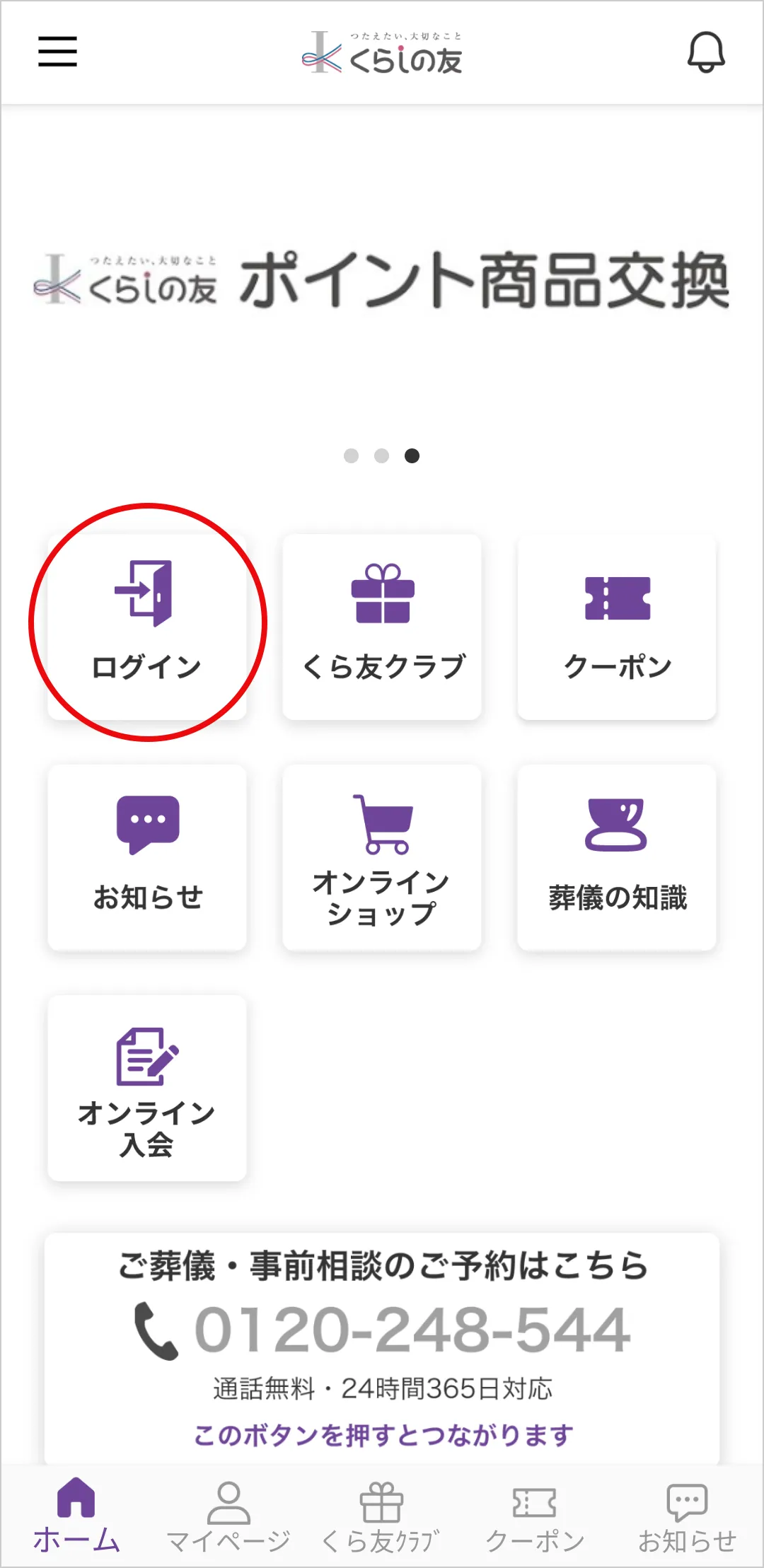Image resolution: width=764 pixels, height=1568 pixels.
Task: Tap the オンラインショップ shopping cart icon
Action: click(381, 820)
